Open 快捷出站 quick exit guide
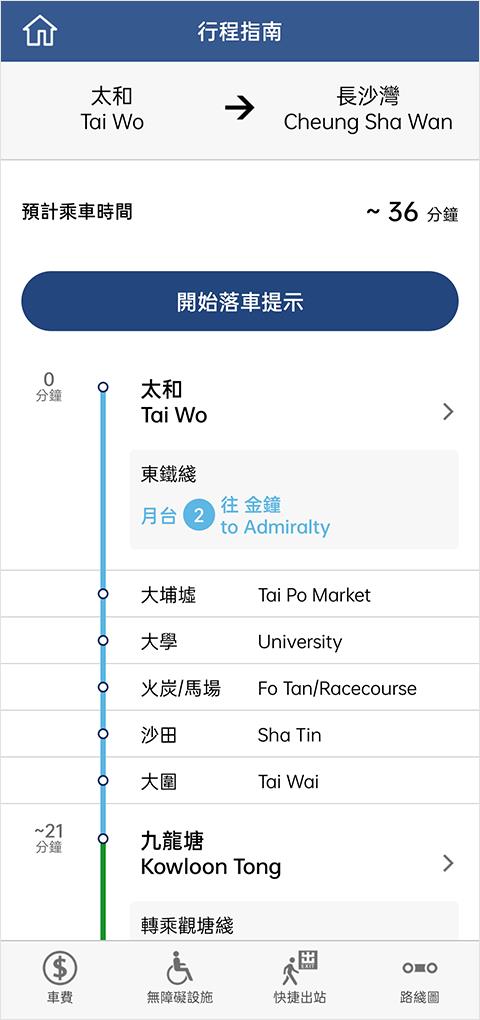The height and width of the screenshot is (1020, 480). pyautogui.click(x=300, y=978)
